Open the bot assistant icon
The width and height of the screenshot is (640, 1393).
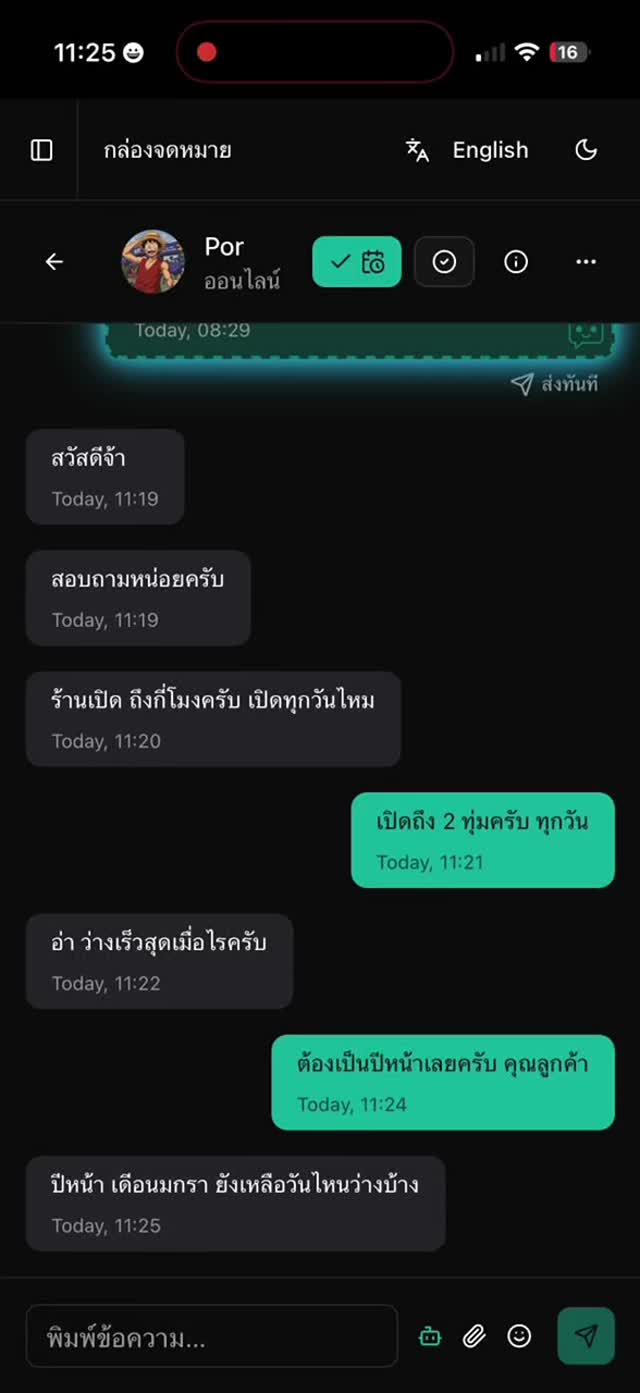[x=430, y=1336]
